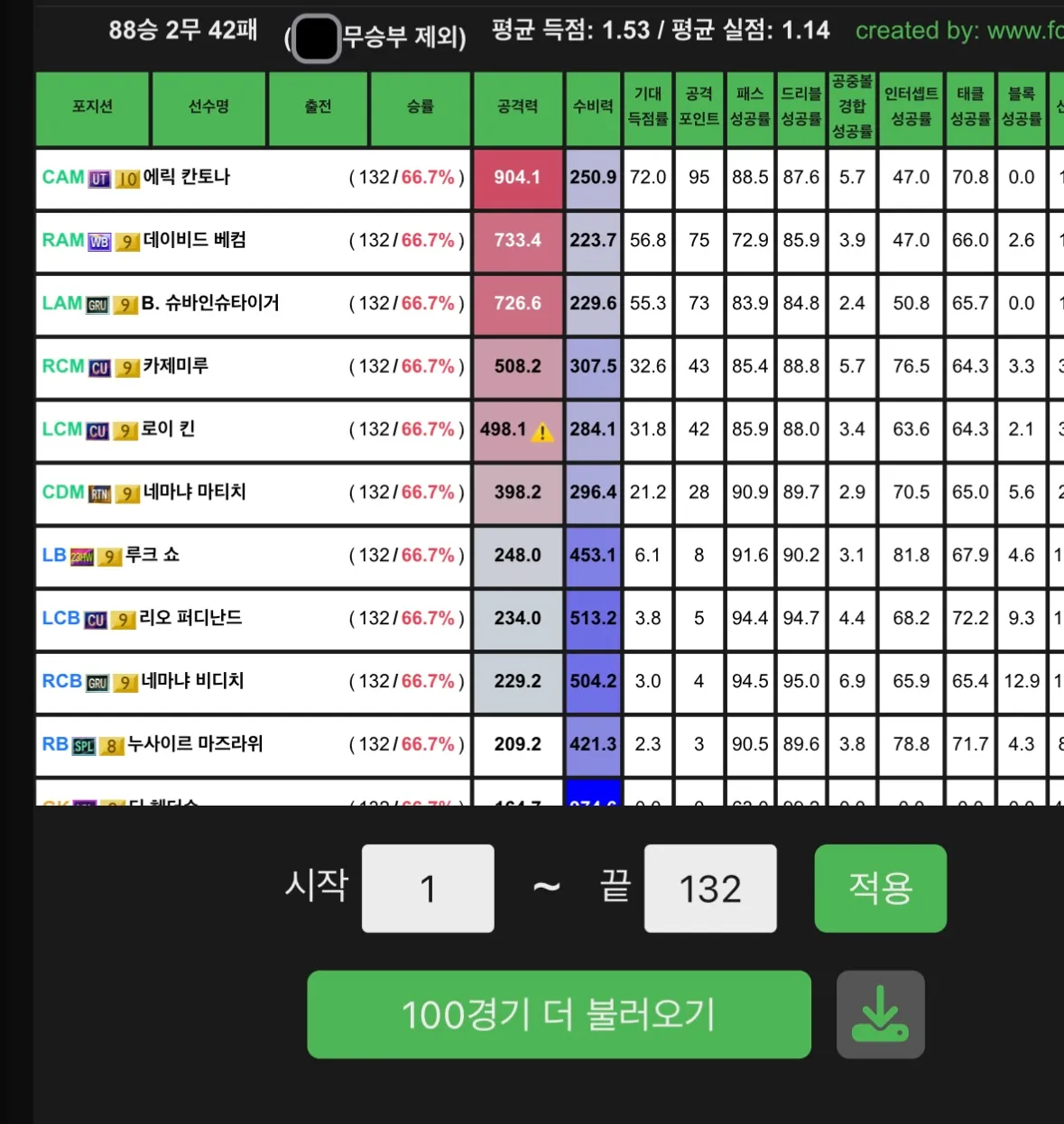Image resolution: width=1064 pixels, height=1124 pixels.
Task: Sort by 블록 성공률 header
Action: (x=1021, y=107)
